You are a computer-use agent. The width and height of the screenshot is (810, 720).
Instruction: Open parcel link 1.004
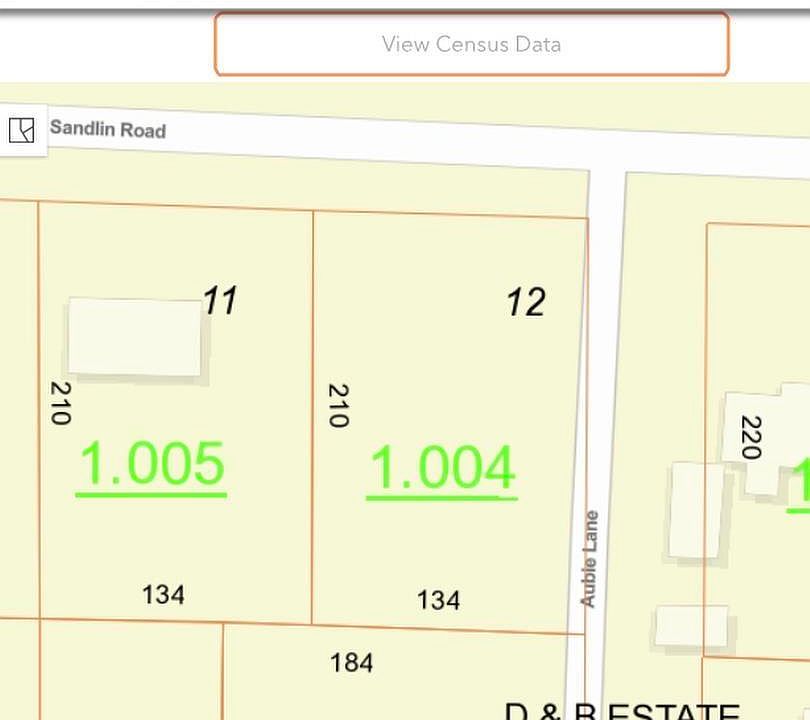tap(442, 469)
